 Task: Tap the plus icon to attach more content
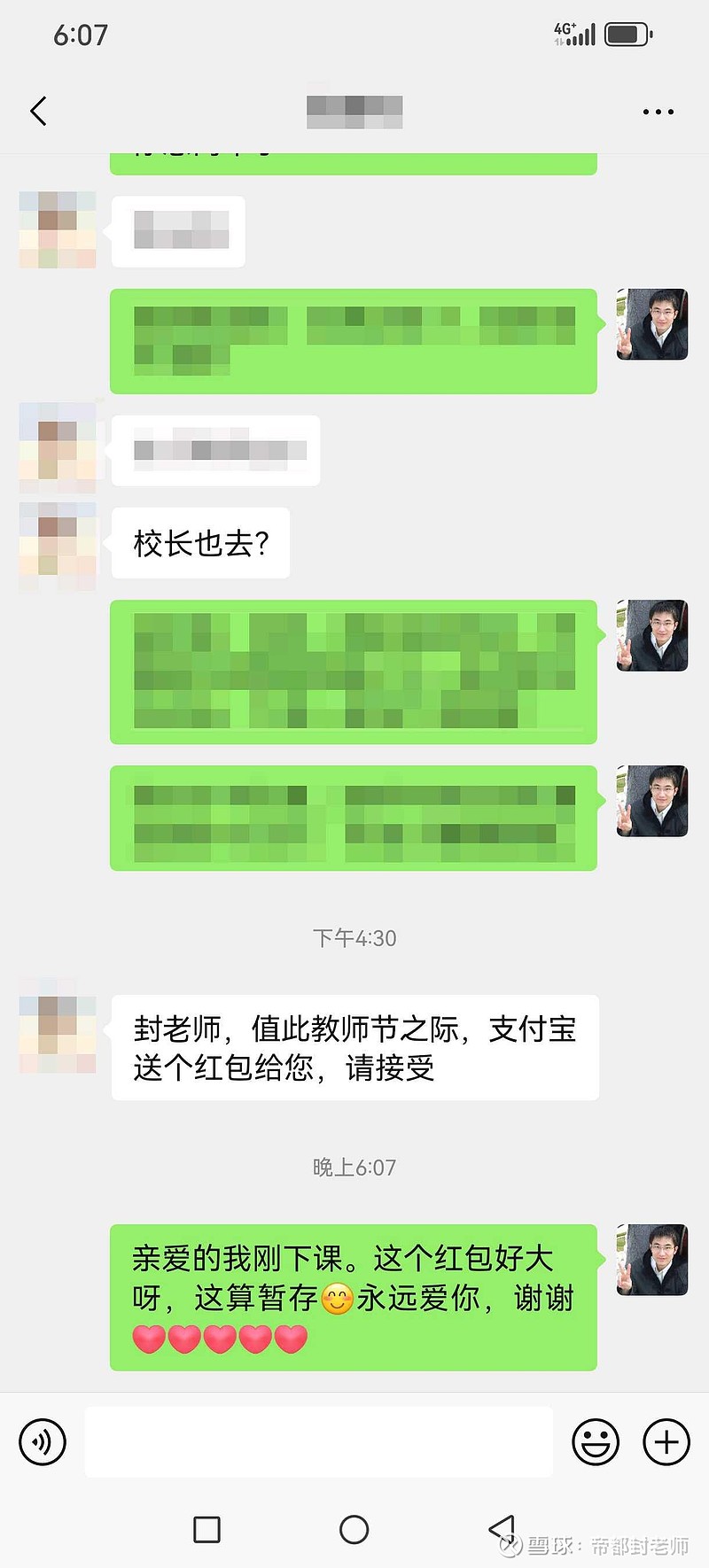click(x=666, y=1441)
